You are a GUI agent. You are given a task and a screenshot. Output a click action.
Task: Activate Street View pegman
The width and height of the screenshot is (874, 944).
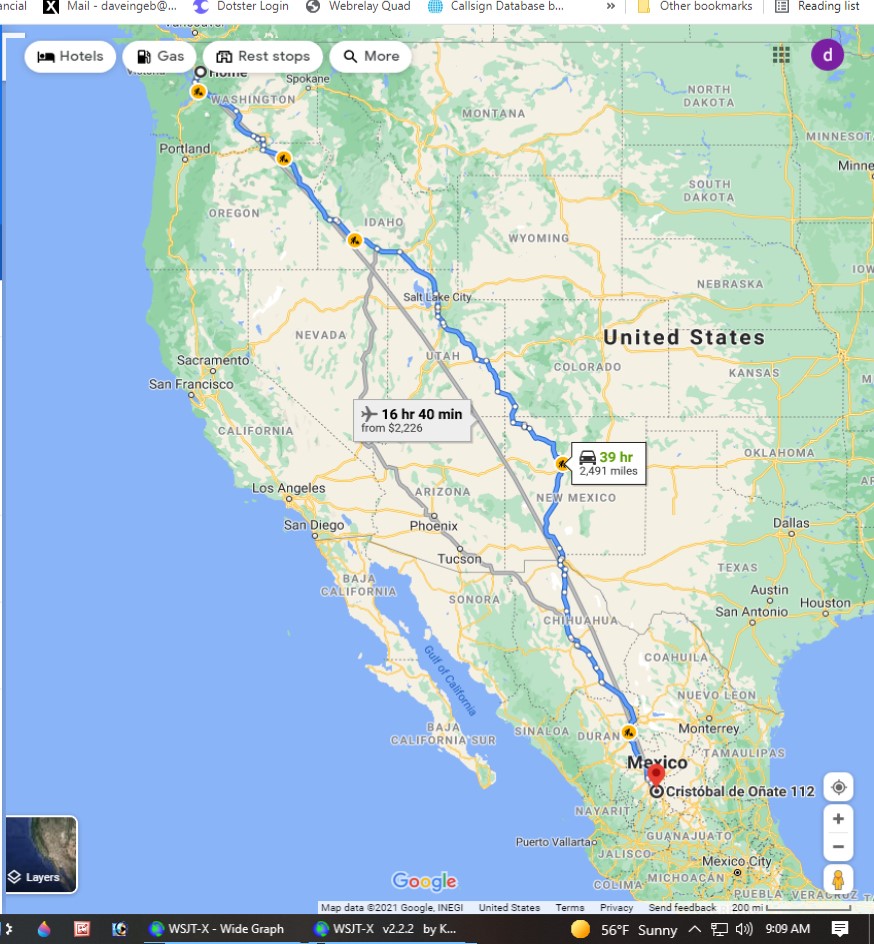(x=838, y=880)
